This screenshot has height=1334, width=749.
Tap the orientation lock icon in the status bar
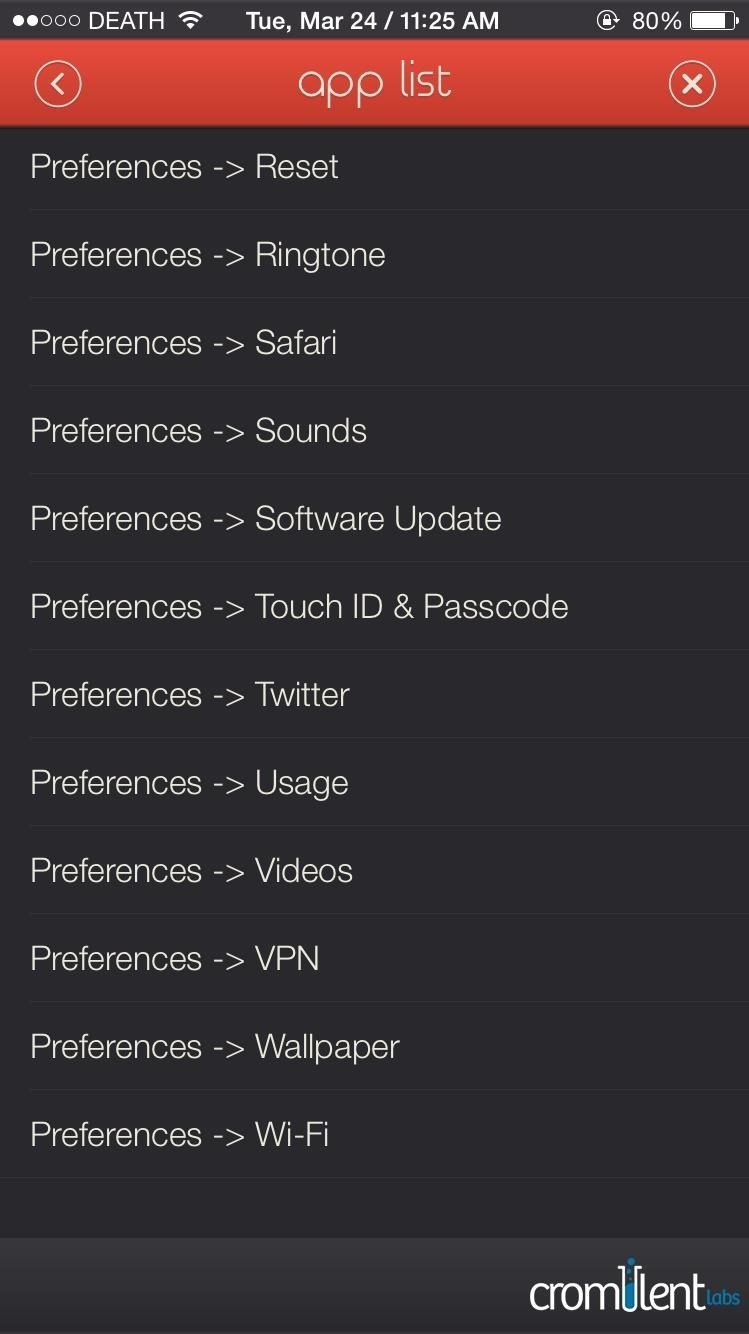(x=607, y=19)
